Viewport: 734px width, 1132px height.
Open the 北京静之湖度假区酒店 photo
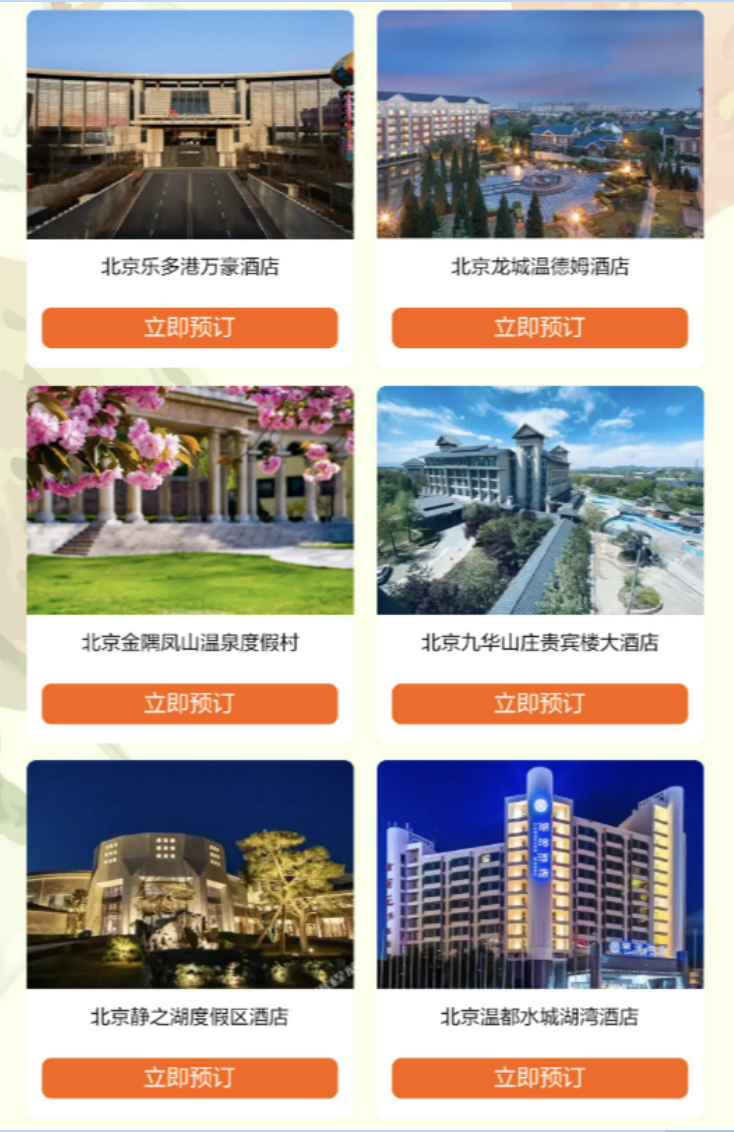pos(189,874)
